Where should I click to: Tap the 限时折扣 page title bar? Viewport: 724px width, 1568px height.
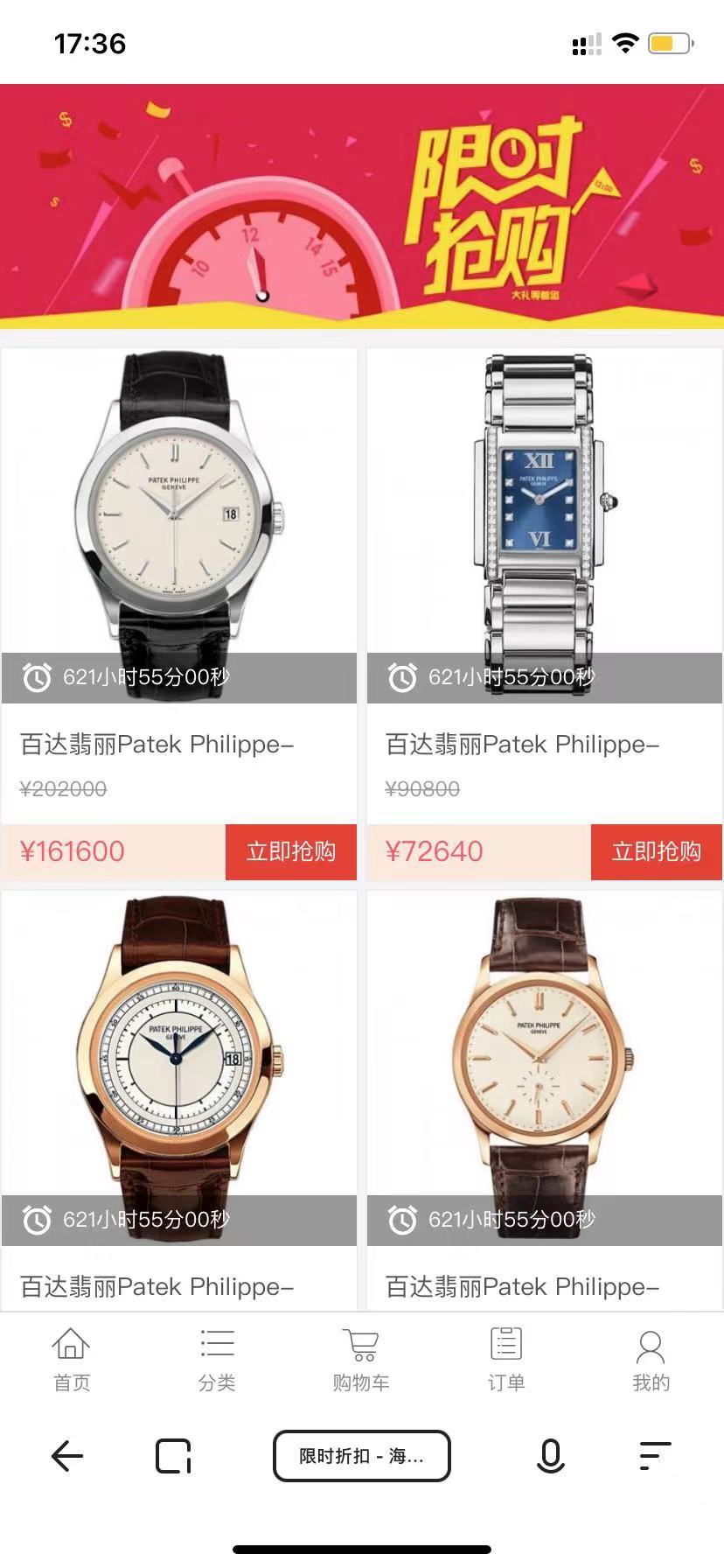[x=361, y=1456]
